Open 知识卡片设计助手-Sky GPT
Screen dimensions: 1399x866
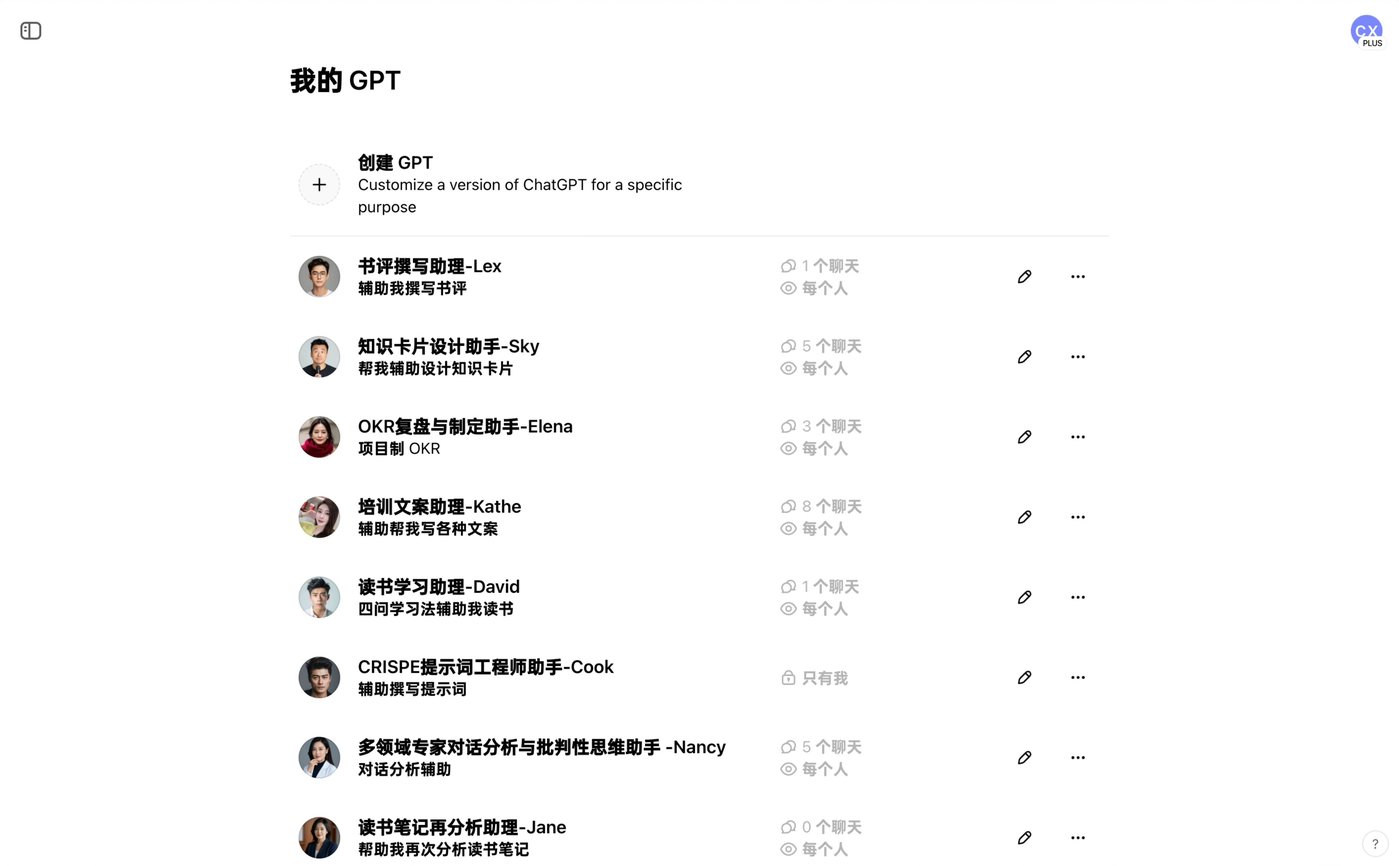coord(448,347)
